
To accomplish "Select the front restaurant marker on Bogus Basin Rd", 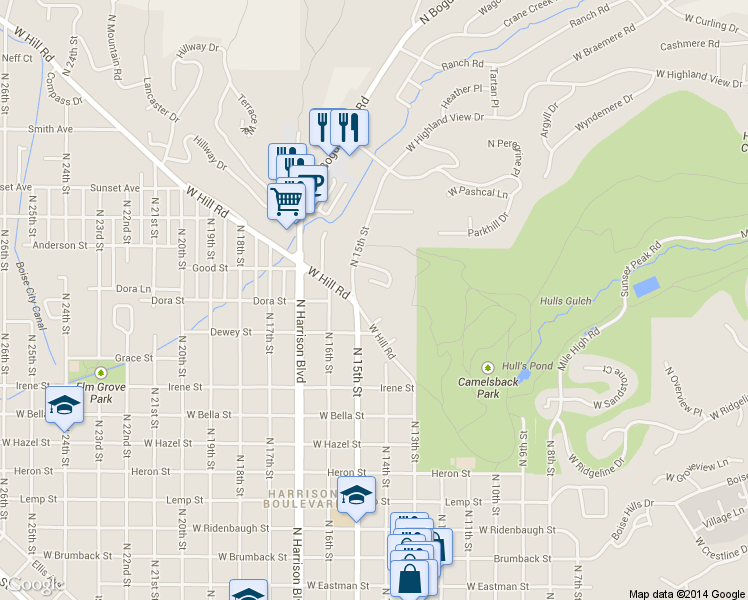I will [349, 127].
